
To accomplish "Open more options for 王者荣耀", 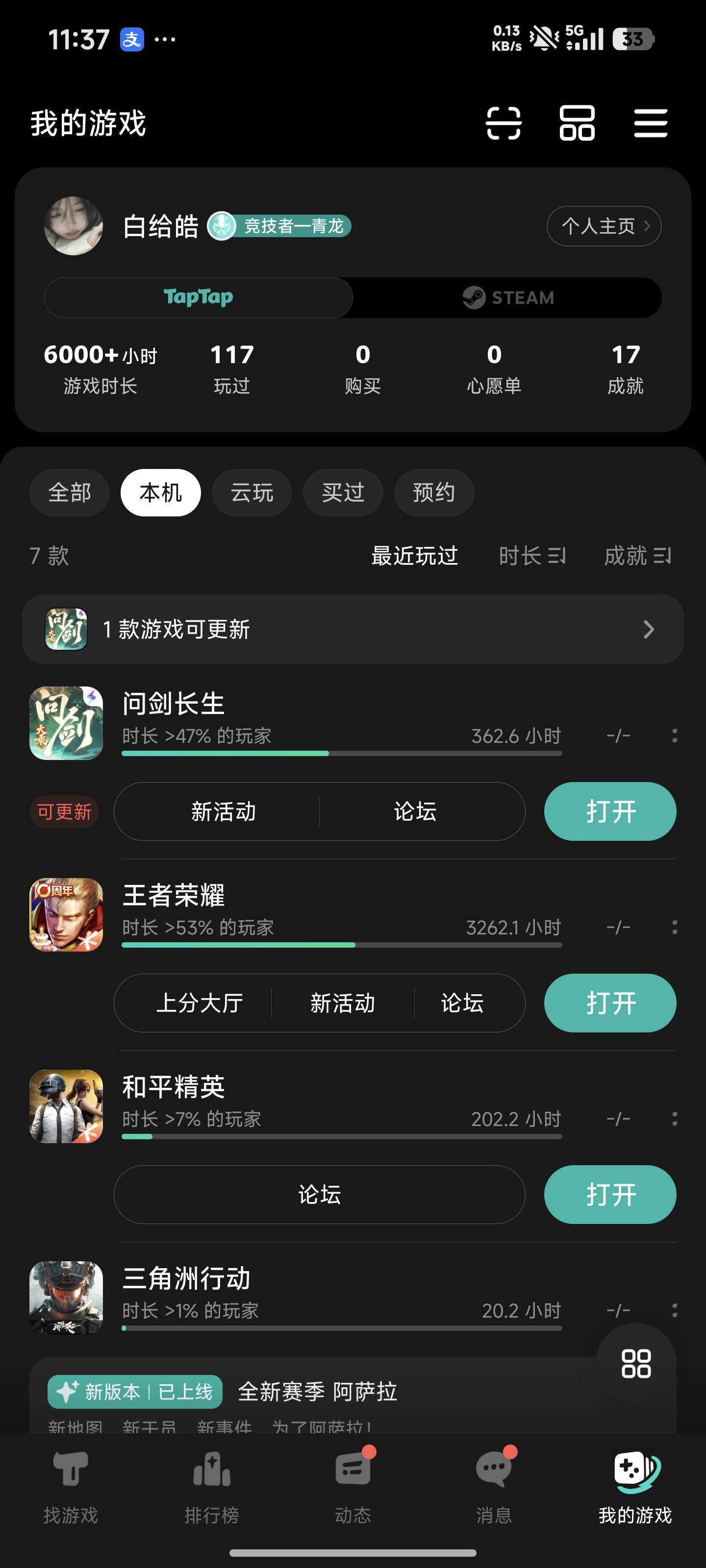I will [675, 928].
